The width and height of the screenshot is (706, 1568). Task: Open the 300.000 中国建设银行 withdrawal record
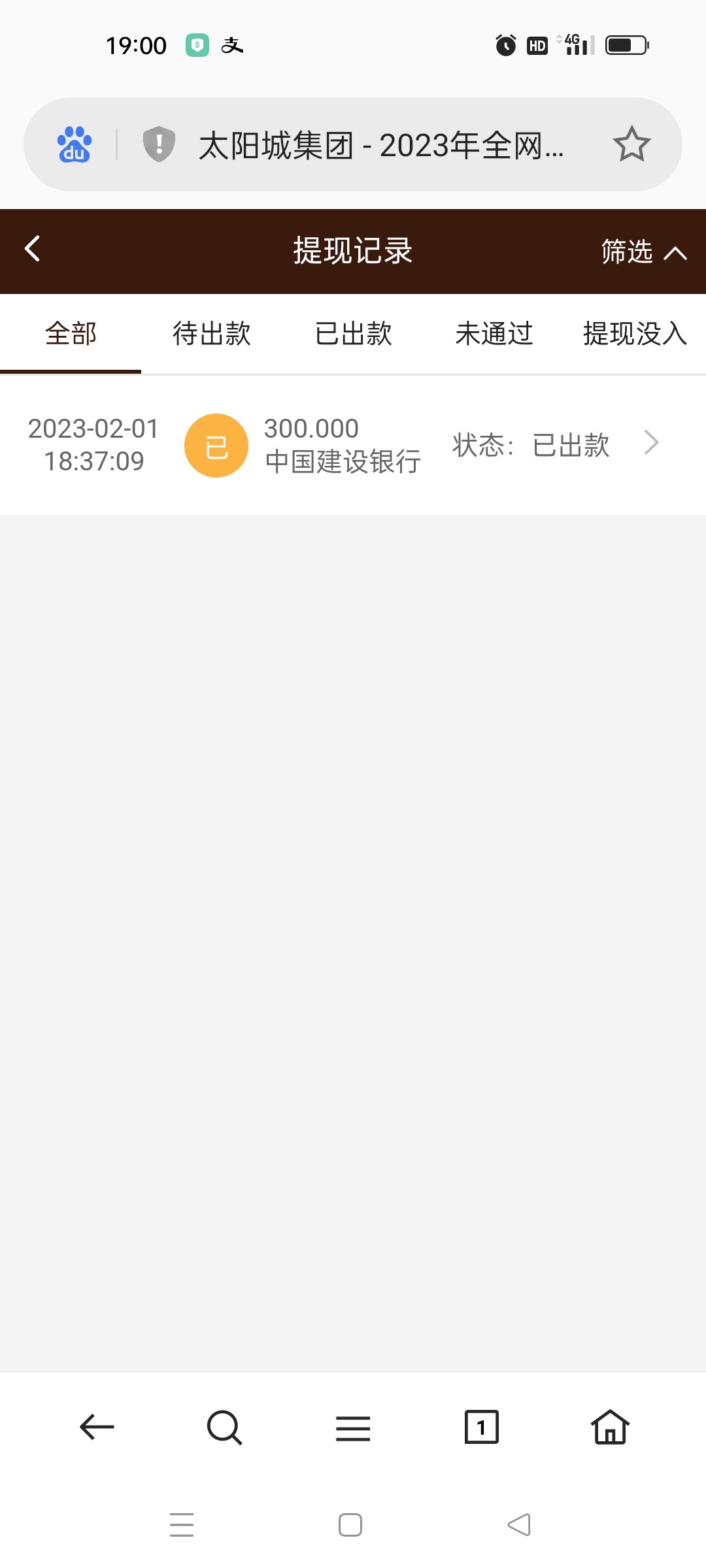tap(353, 445)
